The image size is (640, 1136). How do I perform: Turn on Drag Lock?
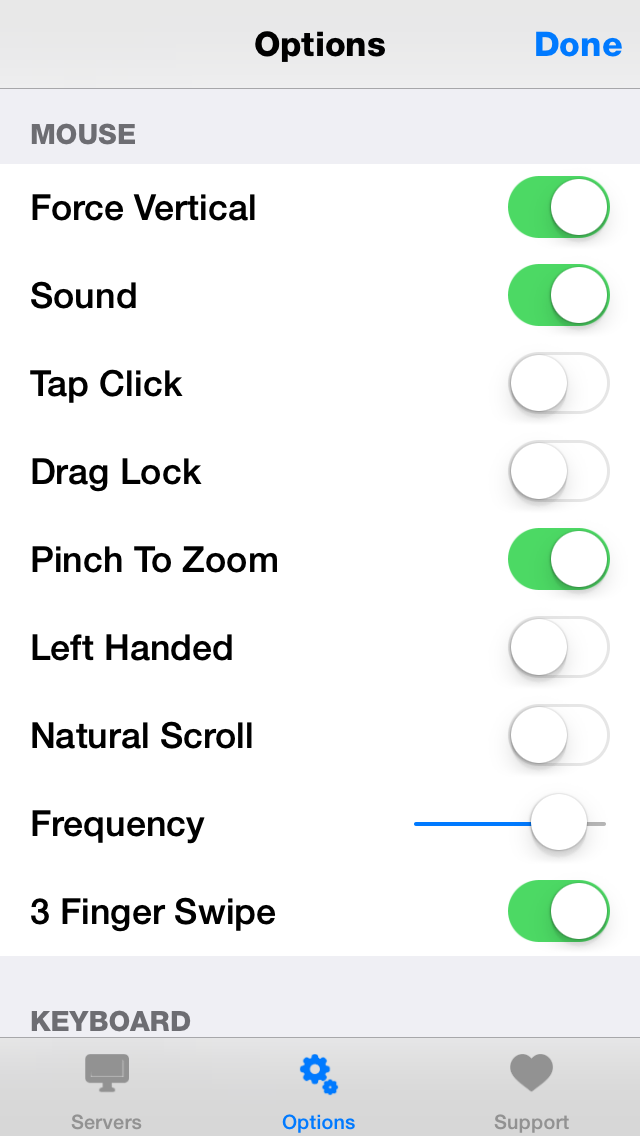pos(558,471)
